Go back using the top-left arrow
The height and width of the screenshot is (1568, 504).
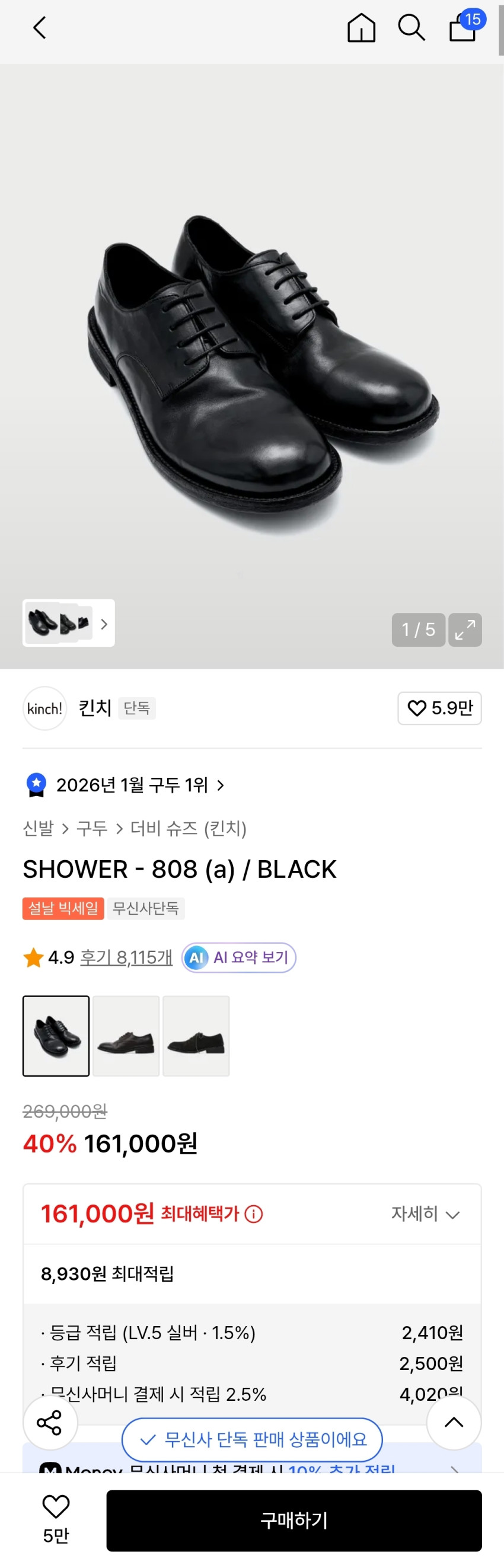pos(40,28)
